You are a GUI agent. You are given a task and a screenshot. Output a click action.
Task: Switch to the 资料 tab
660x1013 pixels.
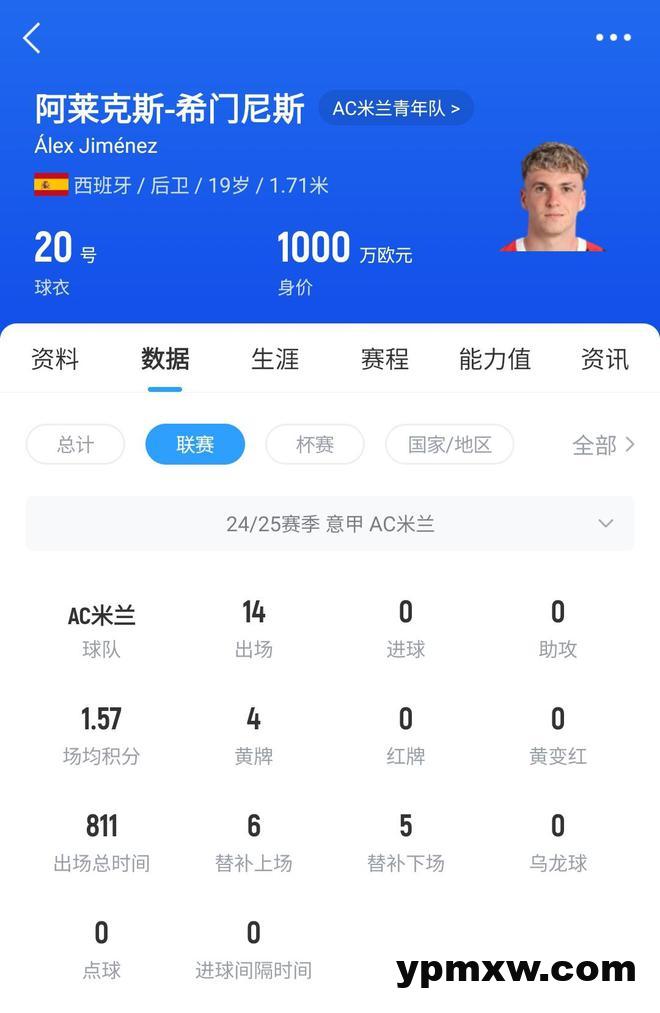[55, 359]
